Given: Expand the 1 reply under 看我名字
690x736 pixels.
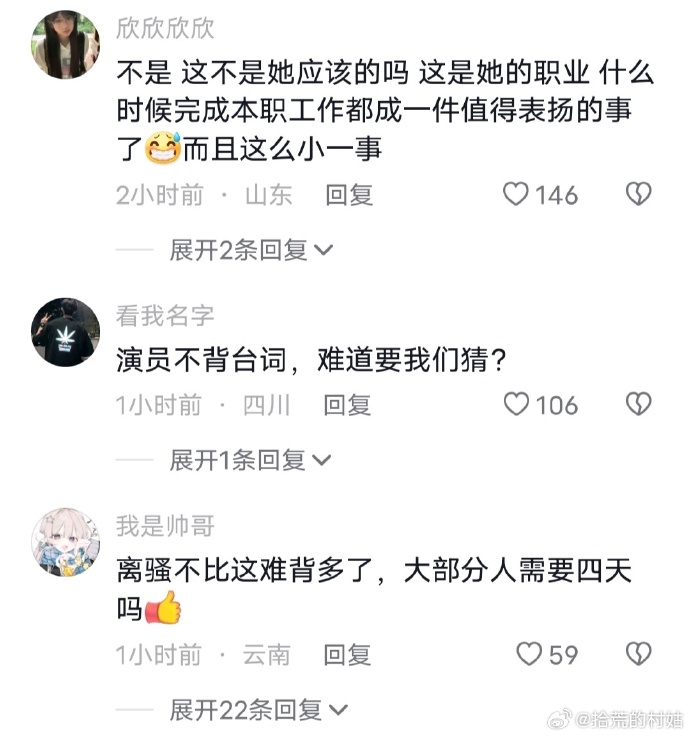Looking at the screenshot, I should point(250,460).
